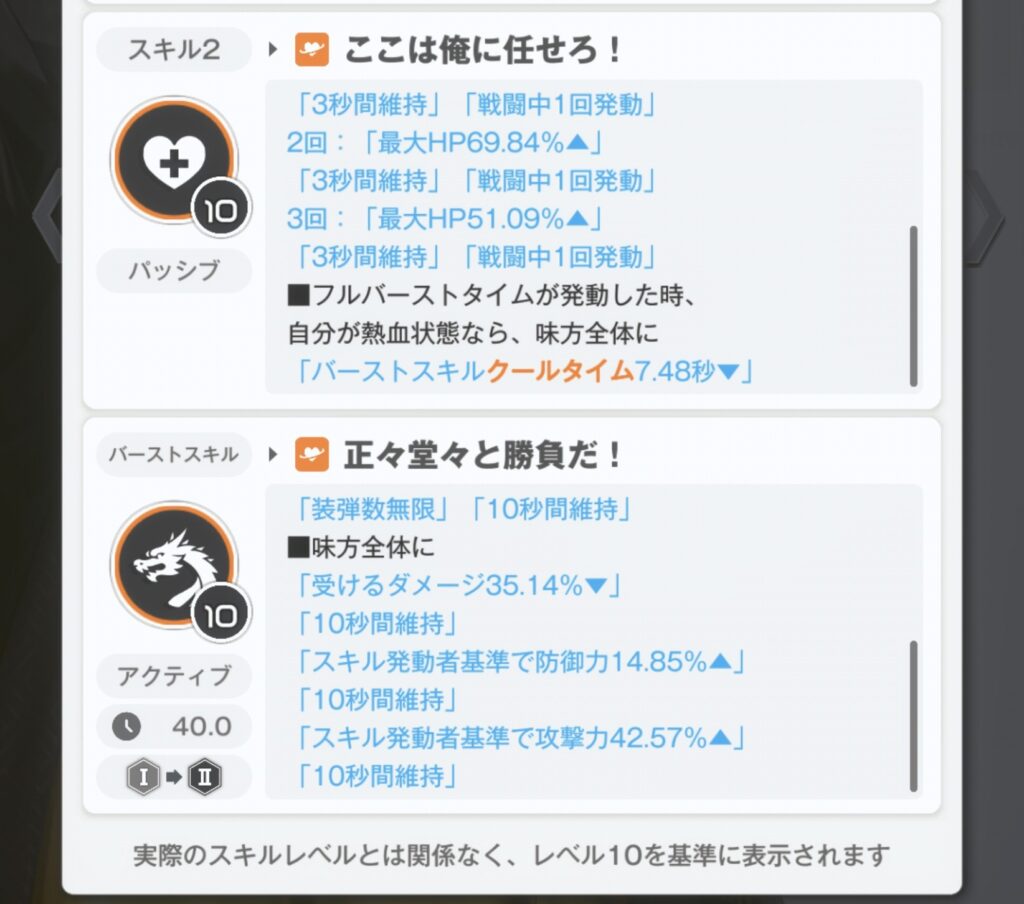Viewport: 1024px width, 904px height.
Task: Go to the previous character with left arrow
Action: coord(46,215)
